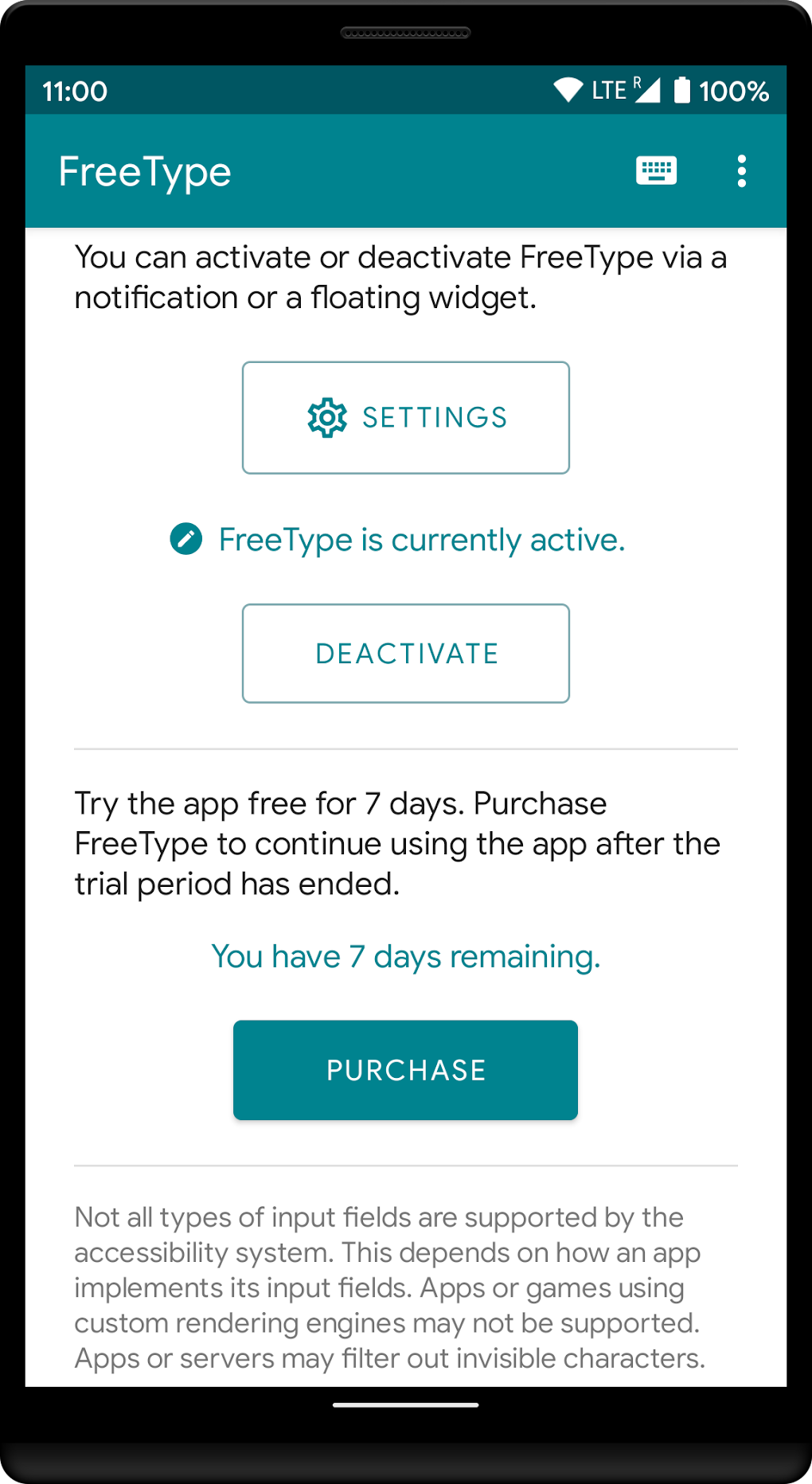Expand the overflow options menu

tap(741, 171)
